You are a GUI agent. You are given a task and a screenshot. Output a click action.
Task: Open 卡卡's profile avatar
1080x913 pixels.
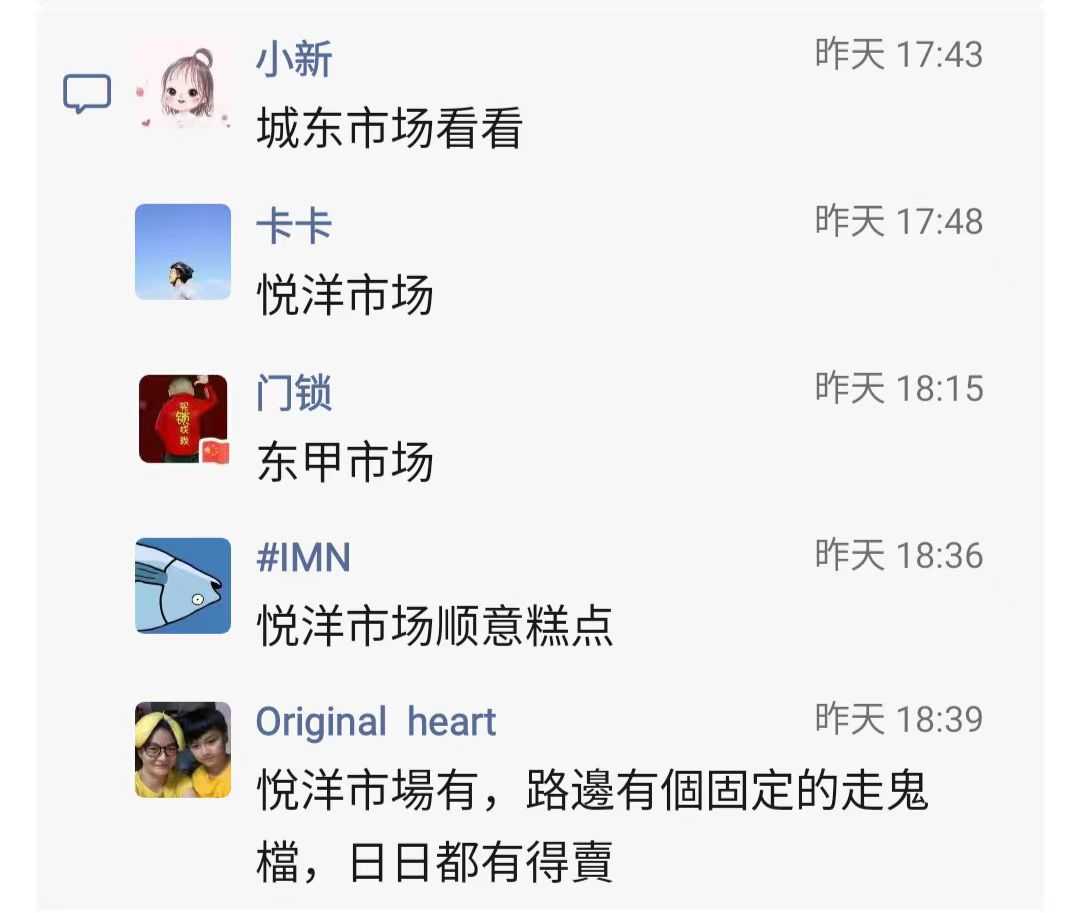[x=183, y=252]
